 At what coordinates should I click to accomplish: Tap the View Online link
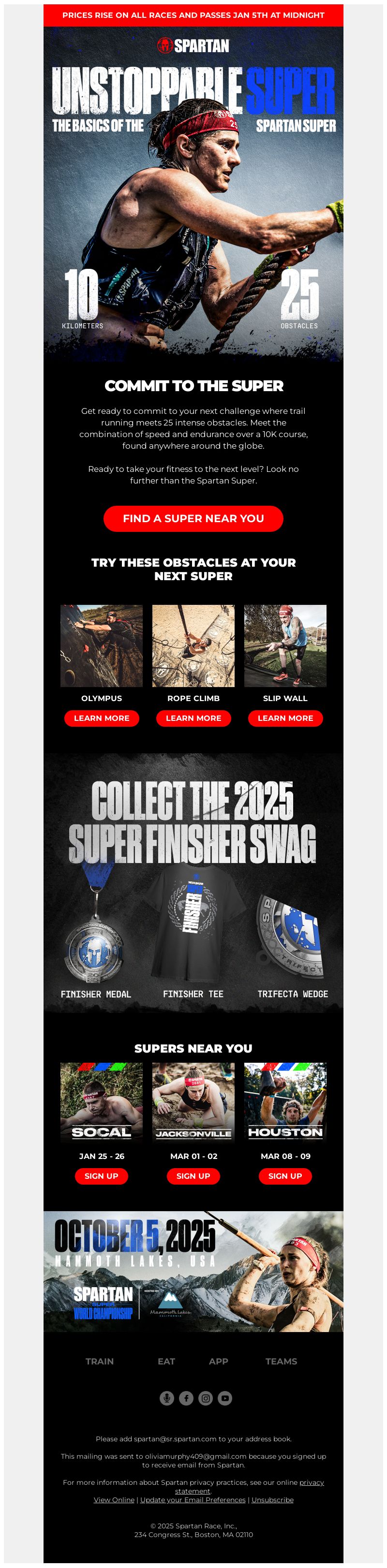click(114, 1499)
